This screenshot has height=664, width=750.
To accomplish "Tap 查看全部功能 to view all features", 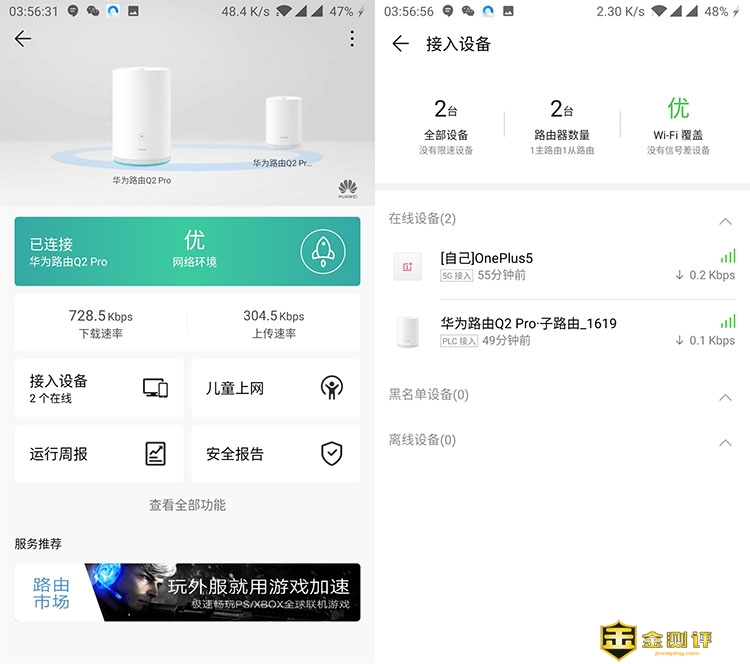I will pyautogui.click(x=187, y=505).
